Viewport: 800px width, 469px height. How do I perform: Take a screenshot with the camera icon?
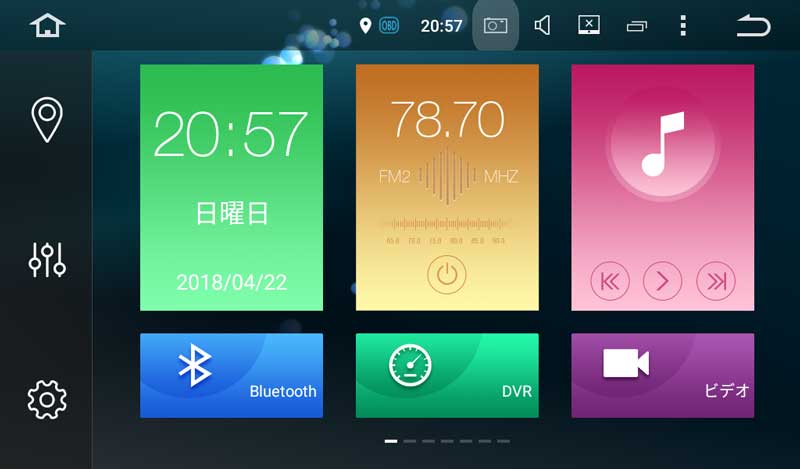point(495,25)
